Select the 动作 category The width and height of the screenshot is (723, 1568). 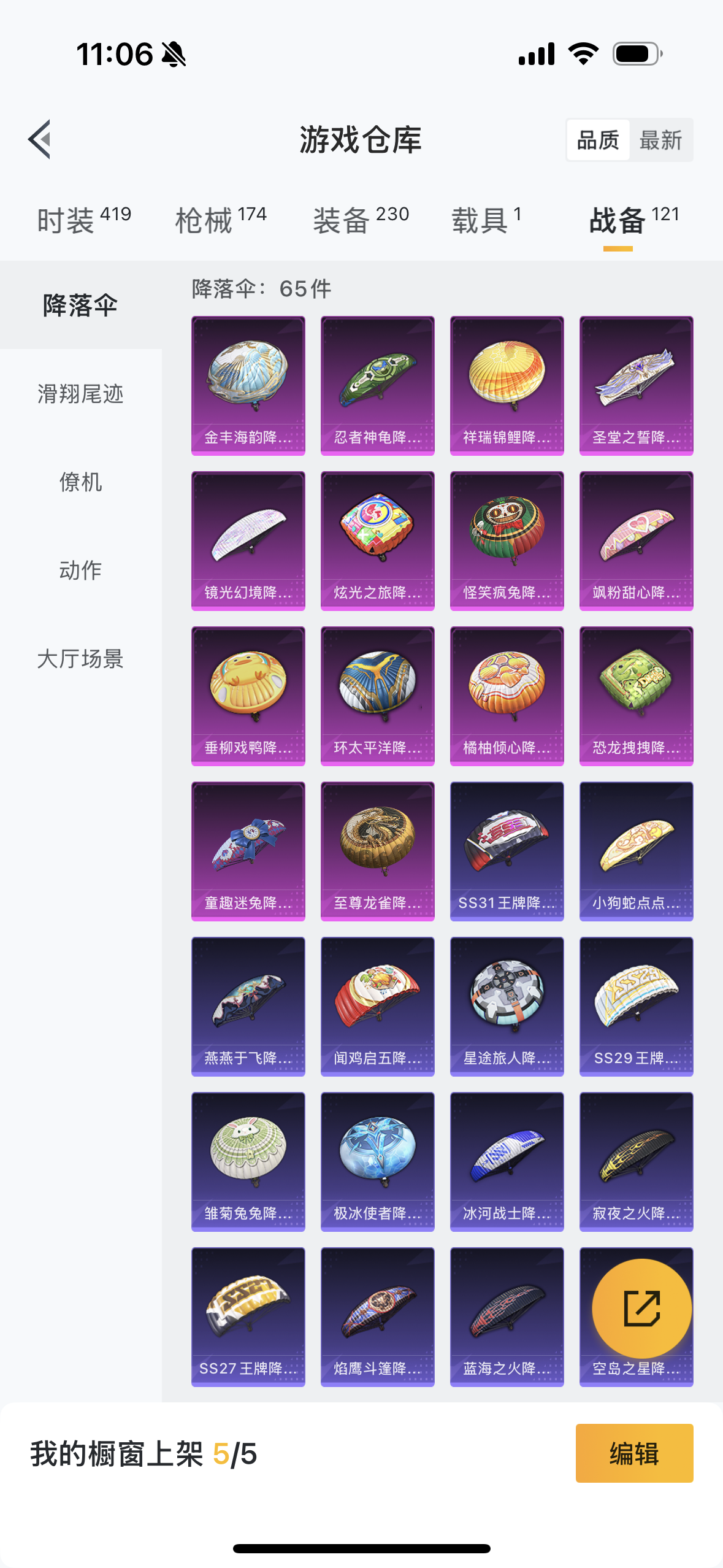(x=81, y=571)
